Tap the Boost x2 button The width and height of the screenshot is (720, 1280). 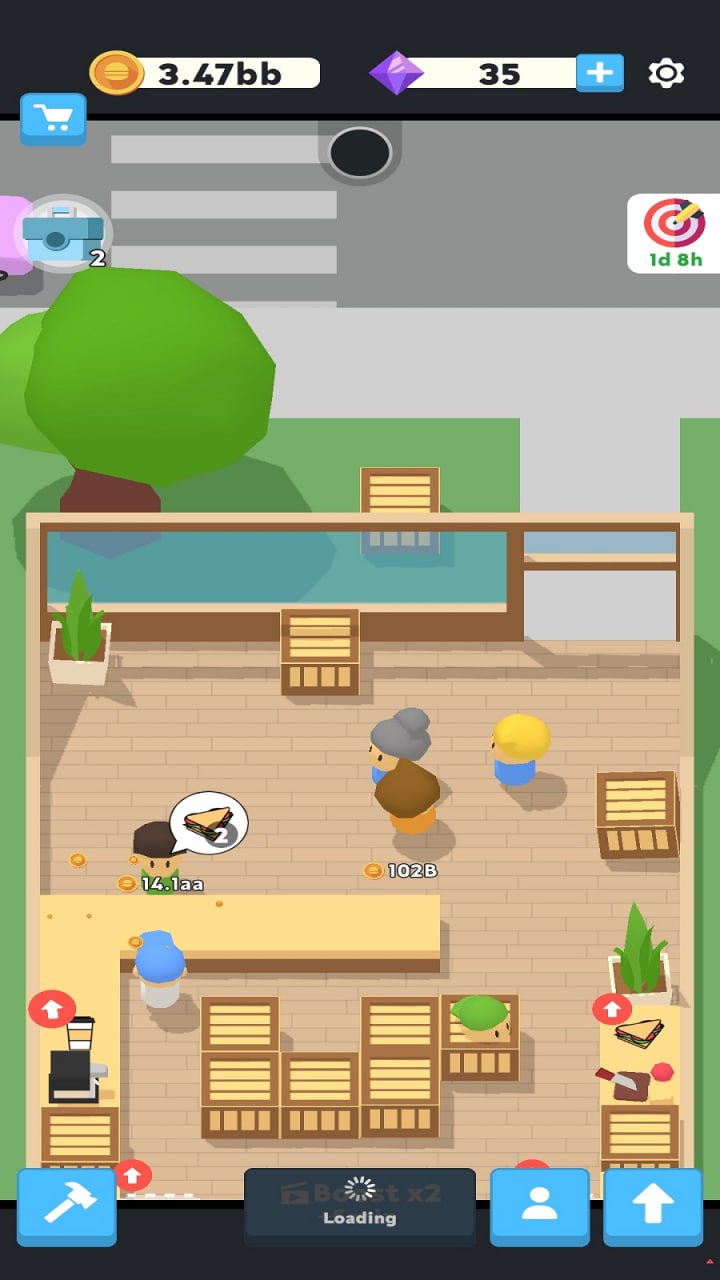360,1205
